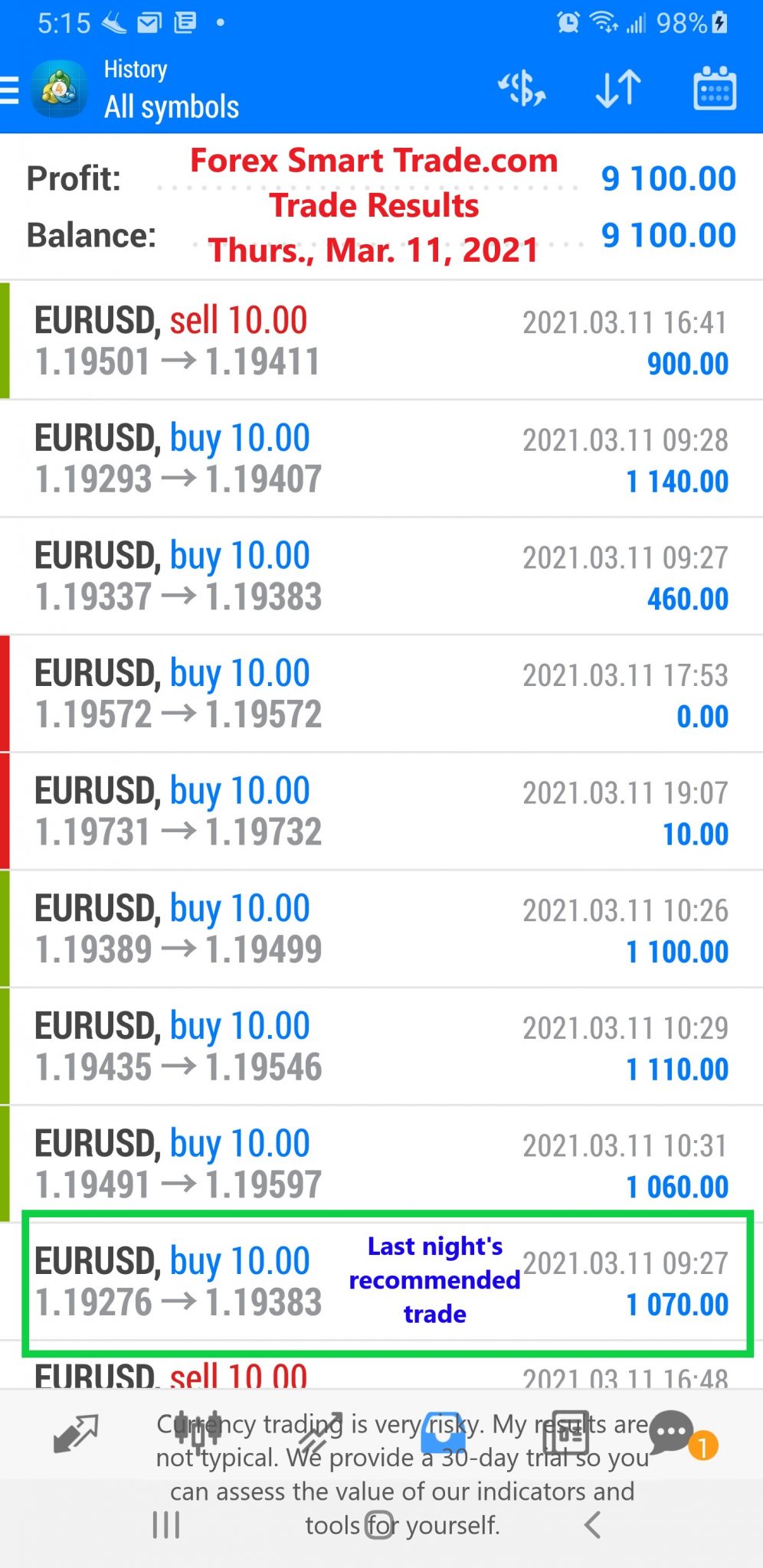Open the EURUSD buy trade with 10.00 profit
This screenshot has height=1568, width=763.
pos(381,812)
